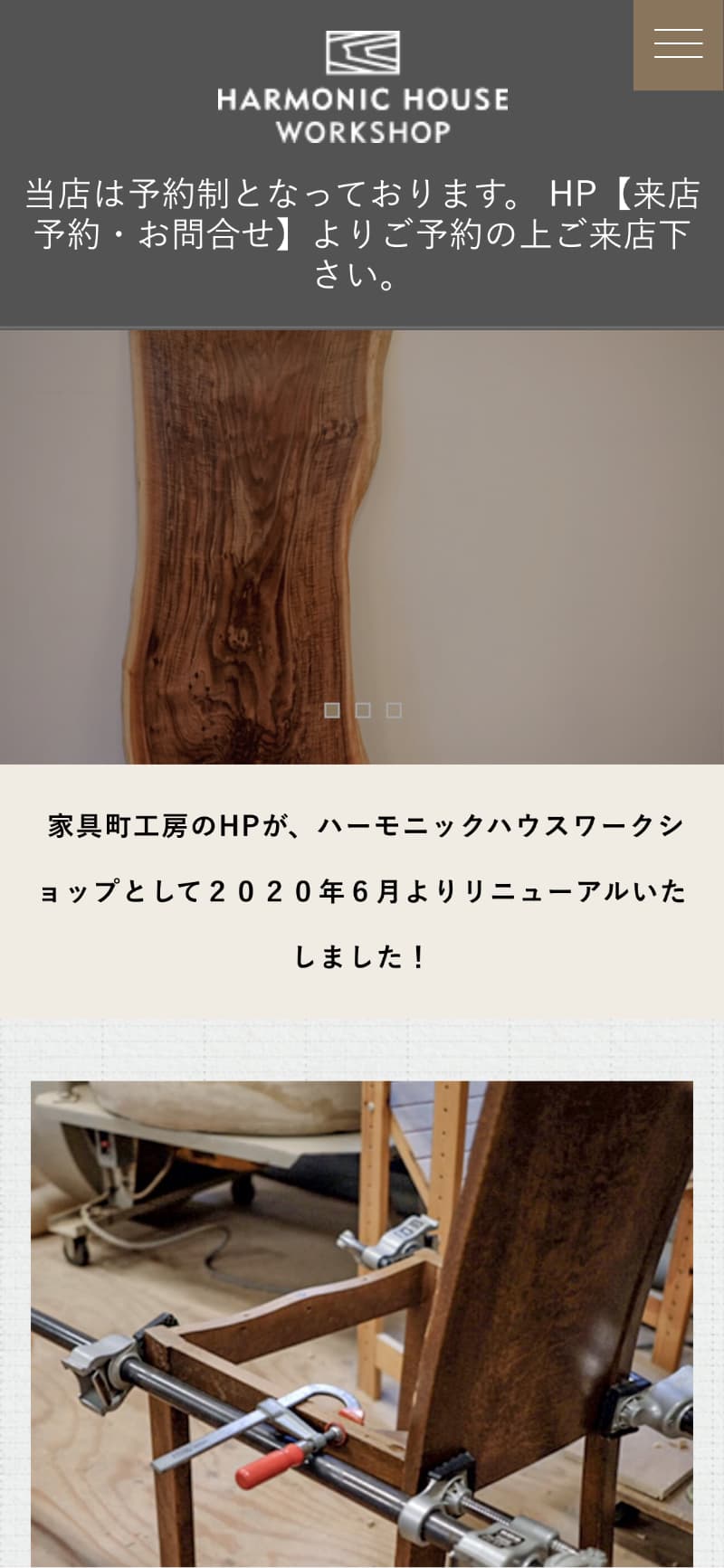The height and width of the screenshot is (1568, 724).
Task: Select the first slideshow indicator dot
Action: coord(332,710)
